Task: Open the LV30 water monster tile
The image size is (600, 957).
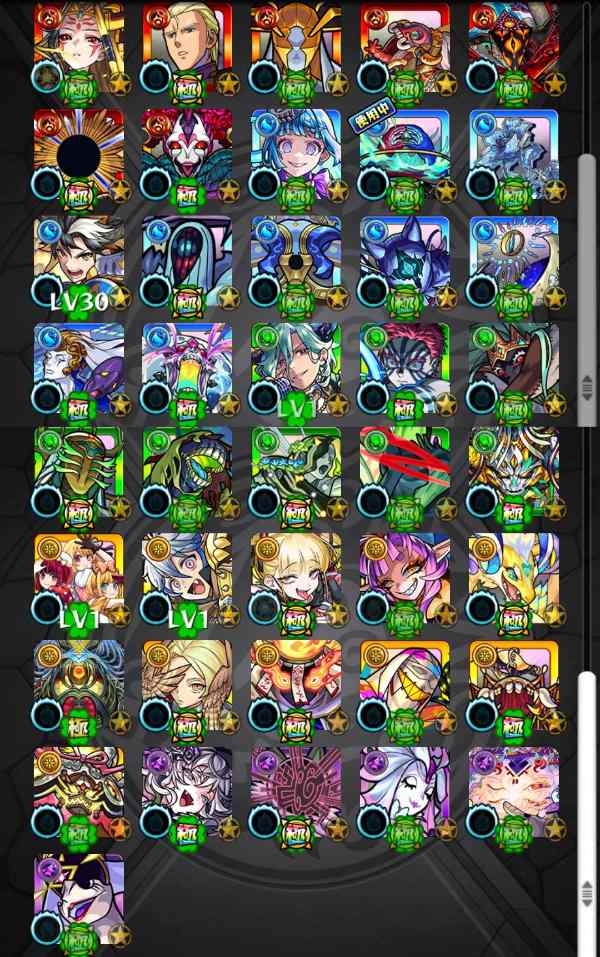Action: pyautogui.click(x=79, y=262)
